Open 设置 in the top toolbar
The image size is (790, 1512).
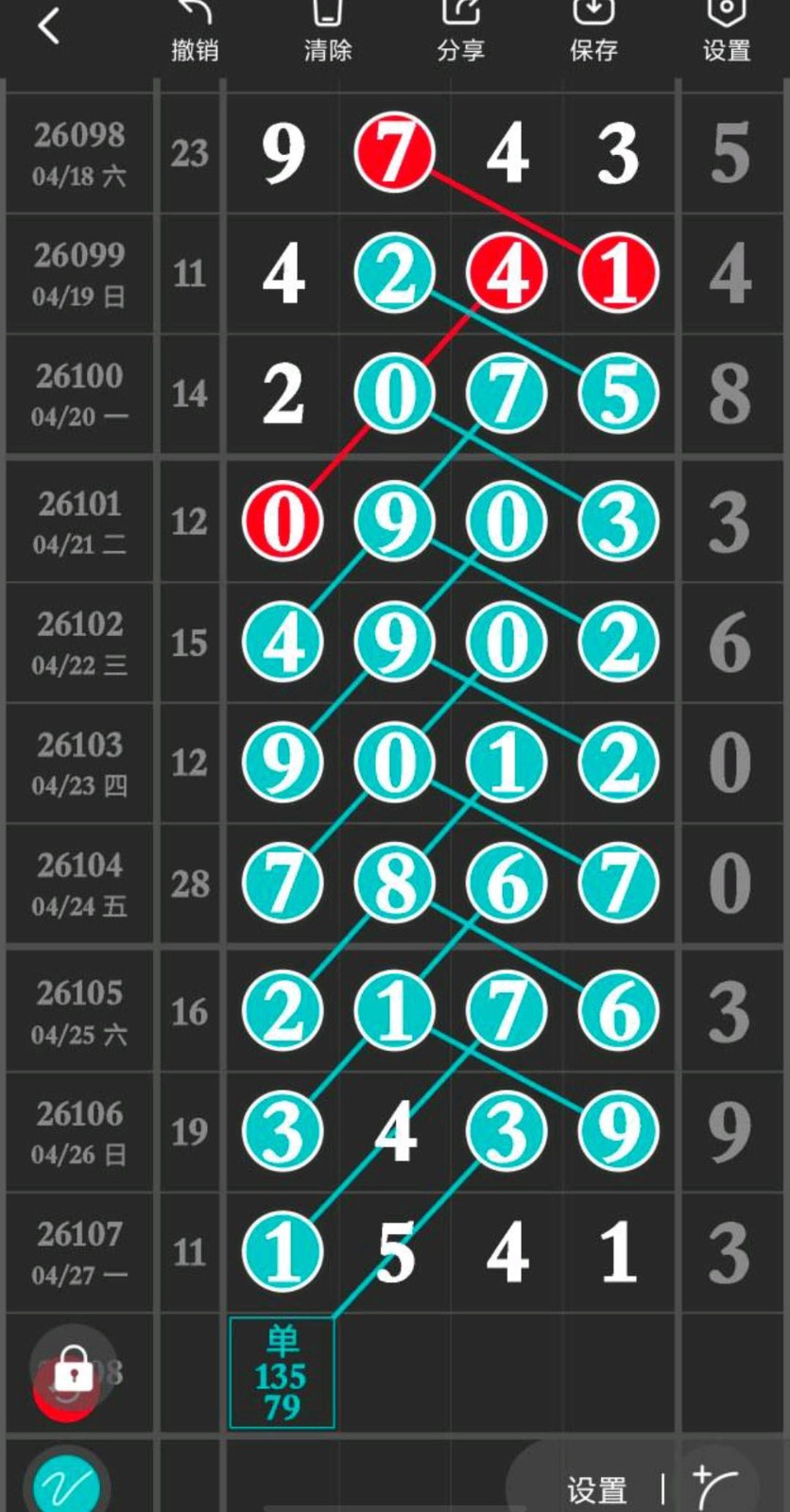pos(726,30)
